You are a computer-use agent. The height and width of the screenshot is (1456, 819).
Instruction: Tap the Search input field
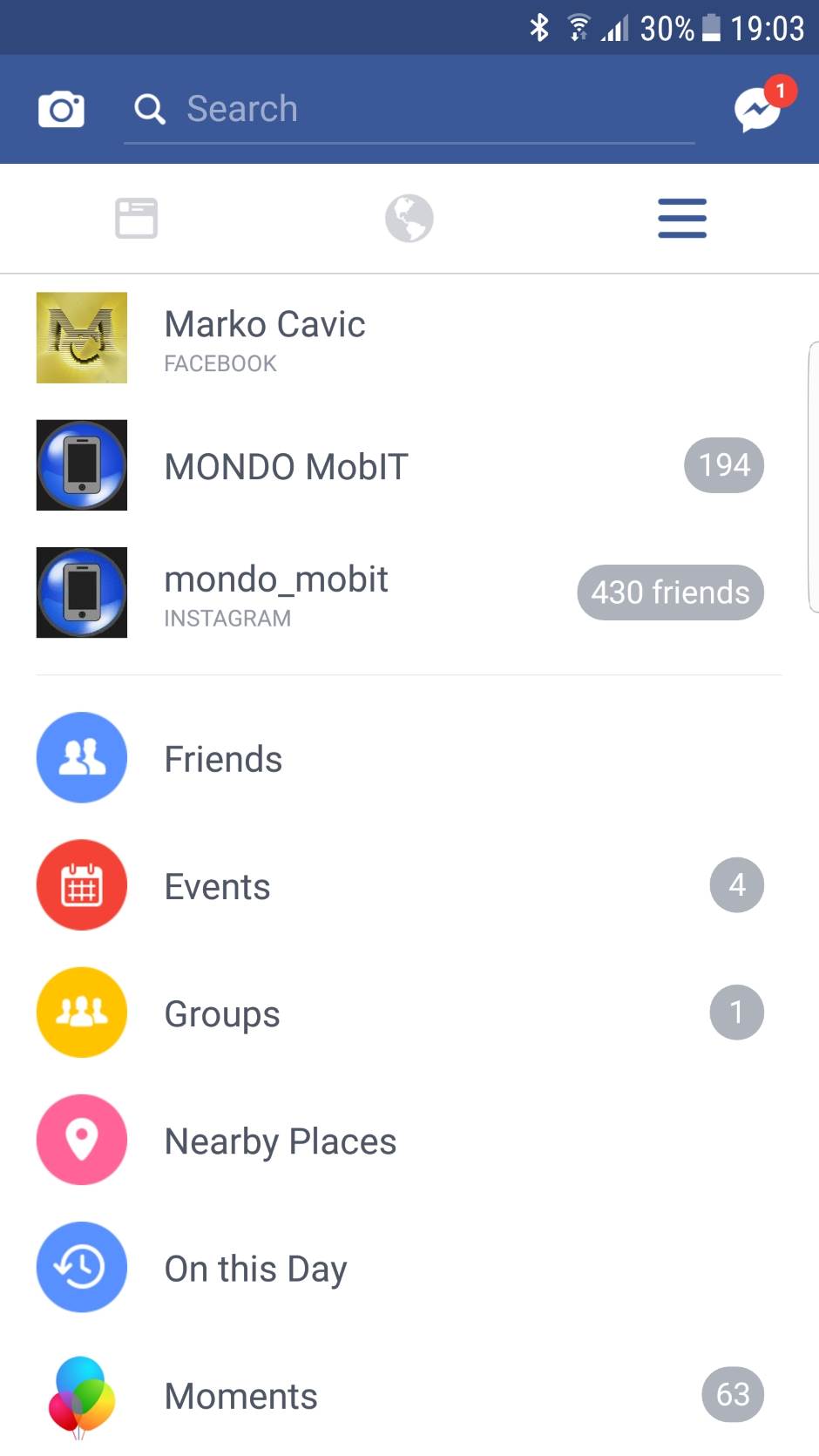pyautogui.click(x=349, y=109)
